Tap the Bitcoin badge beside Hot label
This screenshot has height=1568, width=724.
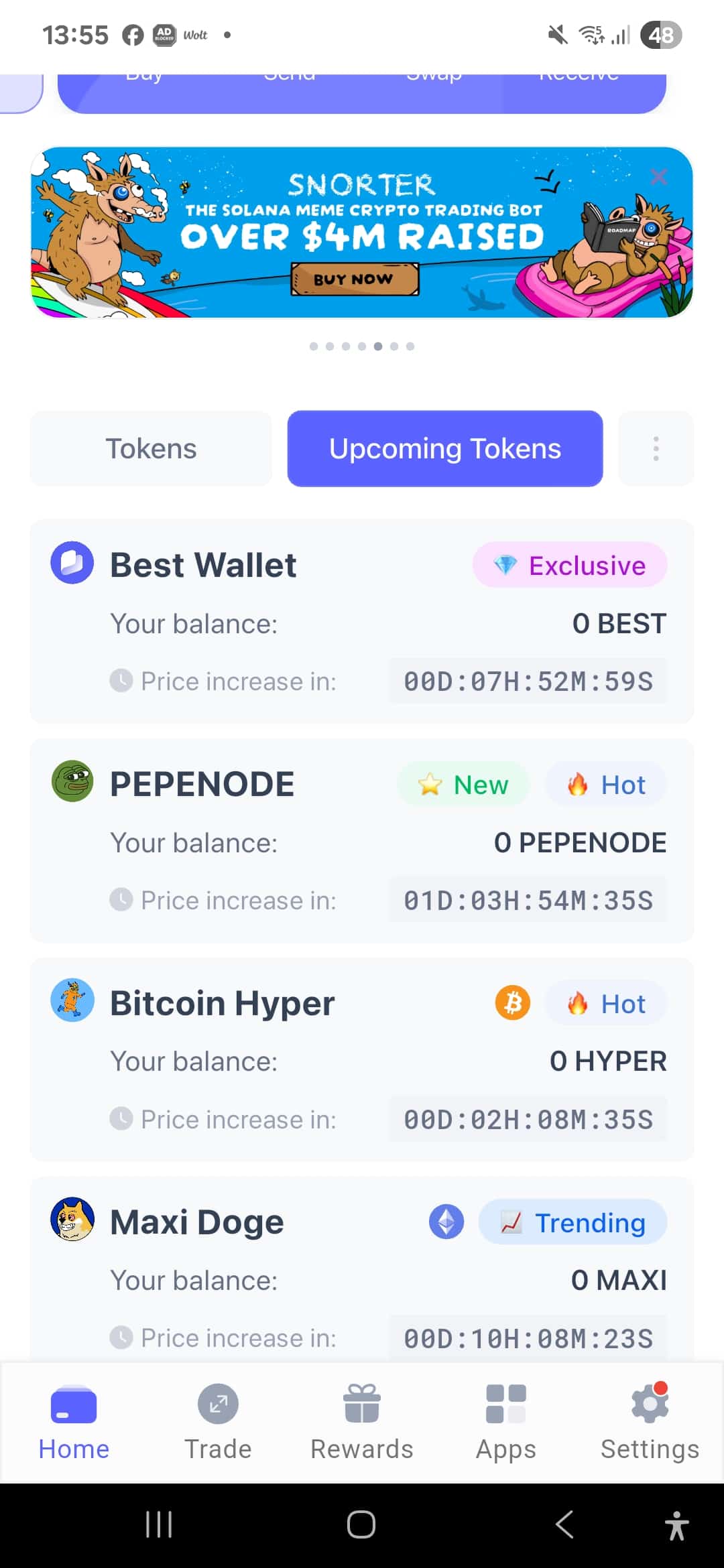(511, 1002)
